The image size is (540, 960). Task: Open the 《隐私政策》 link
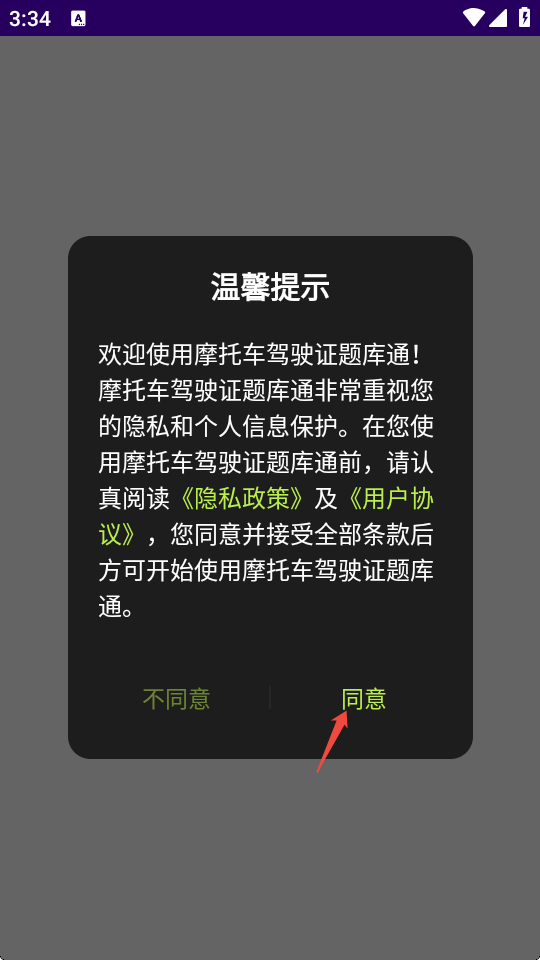pos(242,499)
